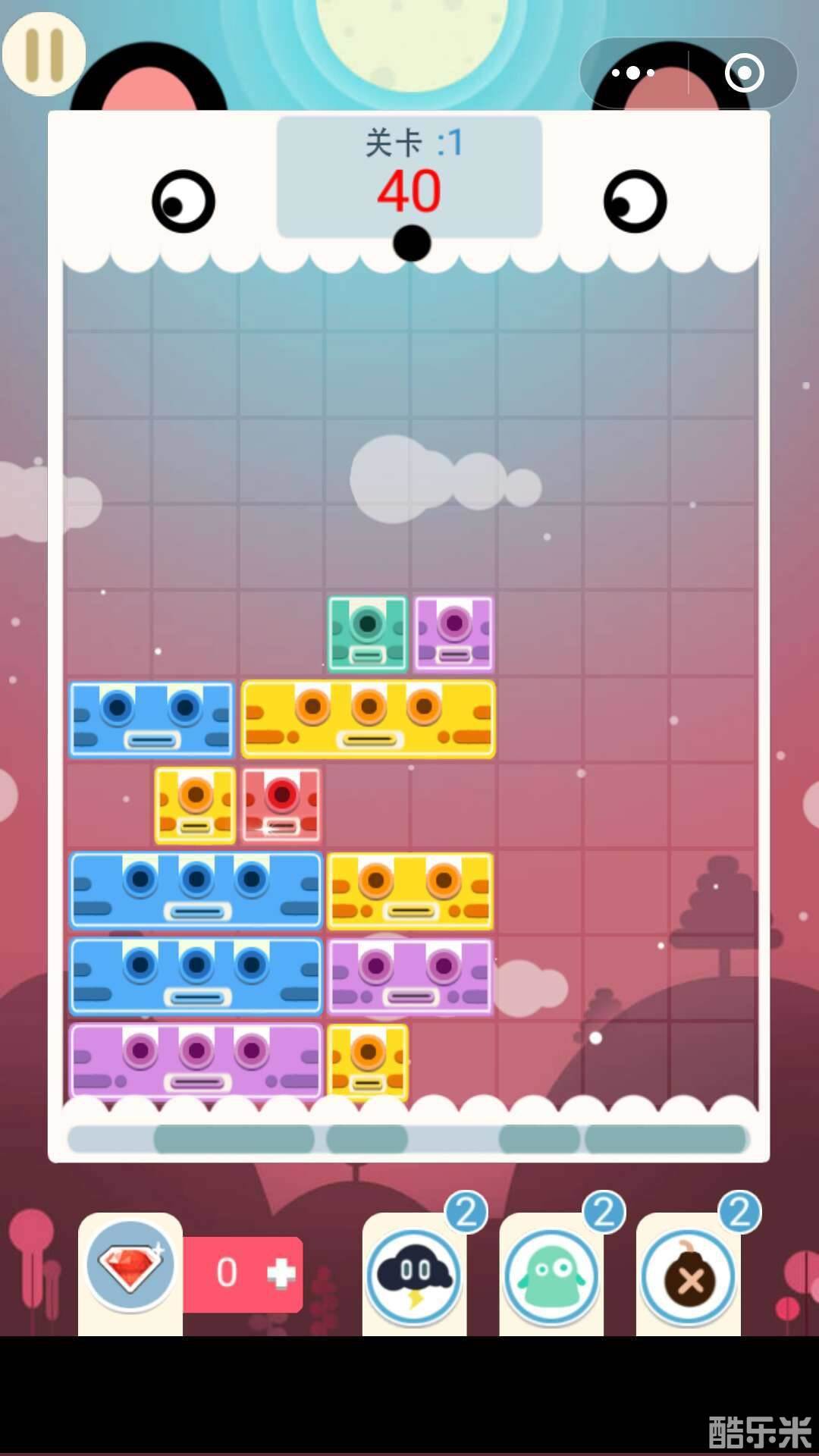819x1456 pixels.
Task: Use the thunder cloud power-up
Action: (x=414, y=1277)
